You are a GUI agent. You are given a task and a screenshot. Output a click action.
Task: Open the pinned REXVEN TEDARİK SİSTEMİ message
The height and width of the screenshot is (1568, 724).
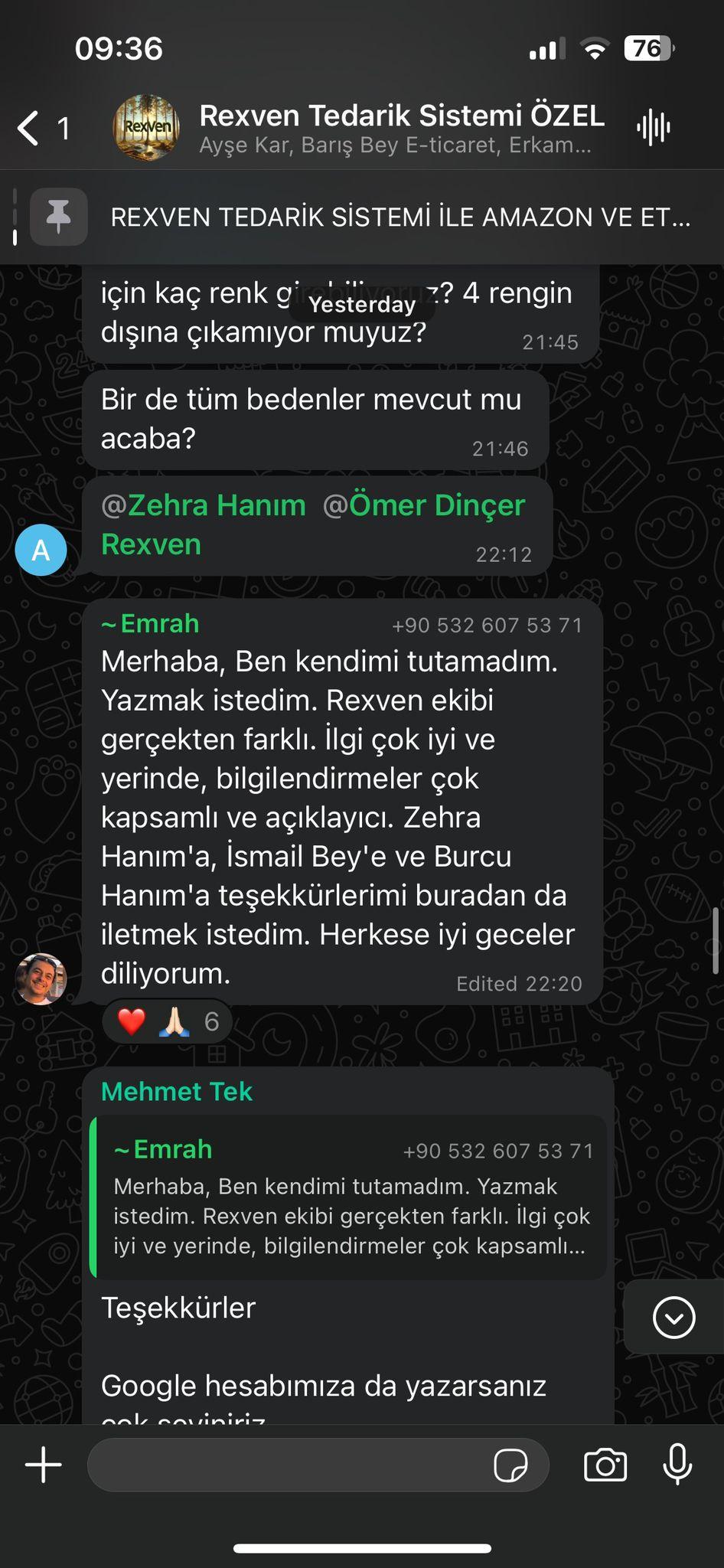(398, 217)
